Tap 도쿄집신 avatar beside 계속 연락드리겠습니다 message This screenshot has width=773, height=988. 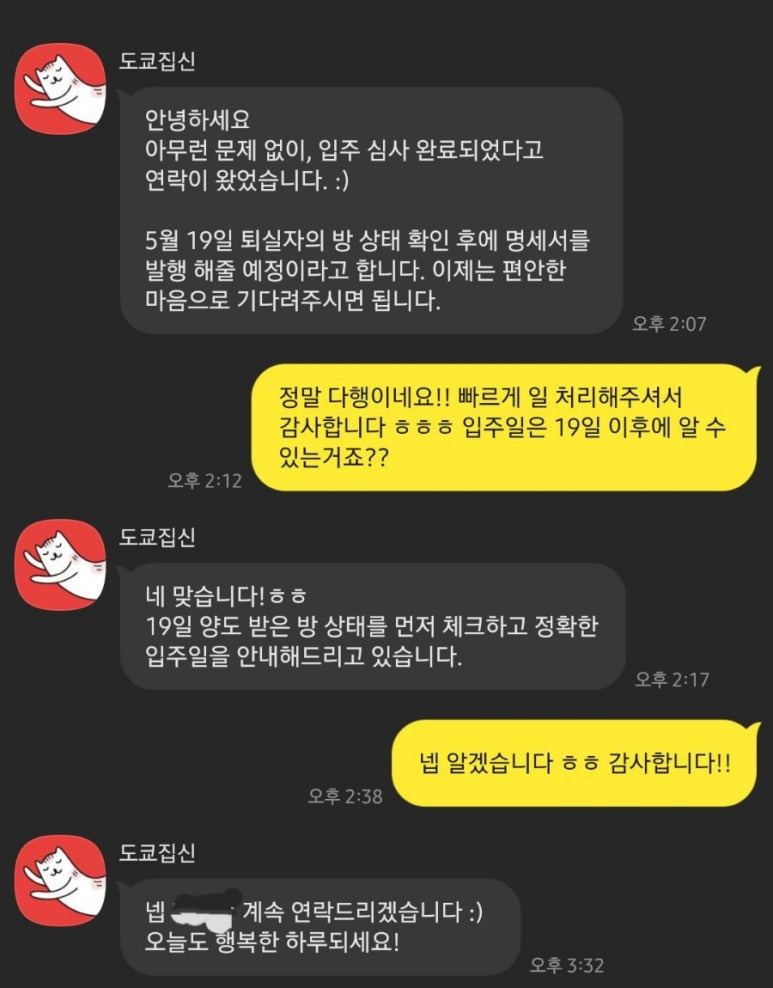(x=60, y=880)
